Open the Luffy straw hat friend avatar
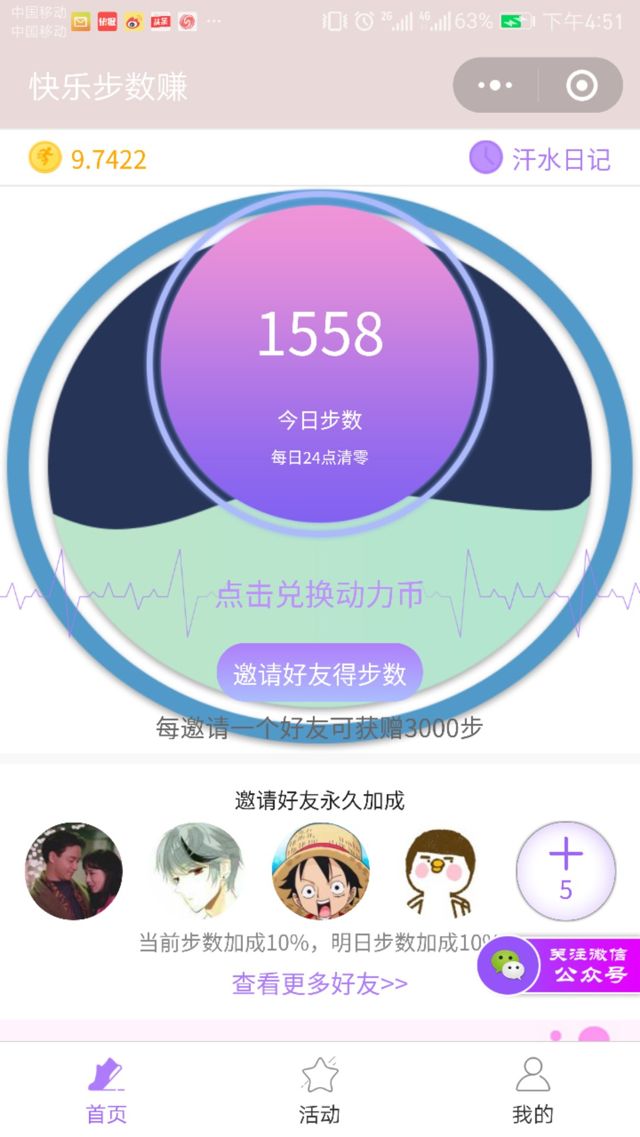640x1137 pixels. click(x=320, y=870)
